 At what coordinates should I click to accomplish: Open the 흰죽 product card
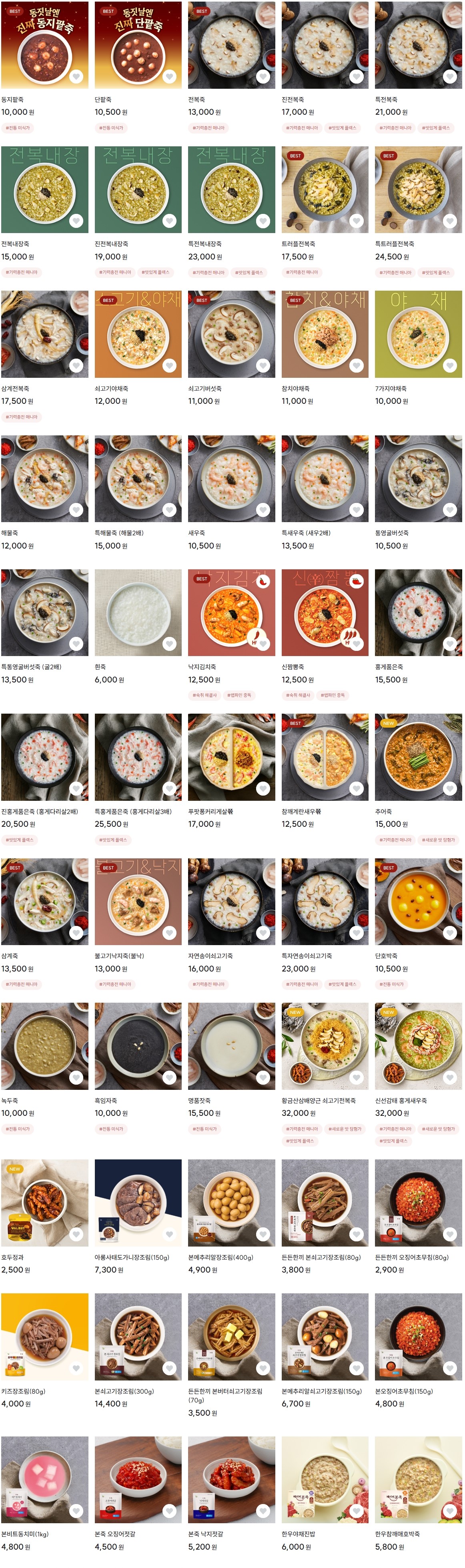click(x=138, y=612)
